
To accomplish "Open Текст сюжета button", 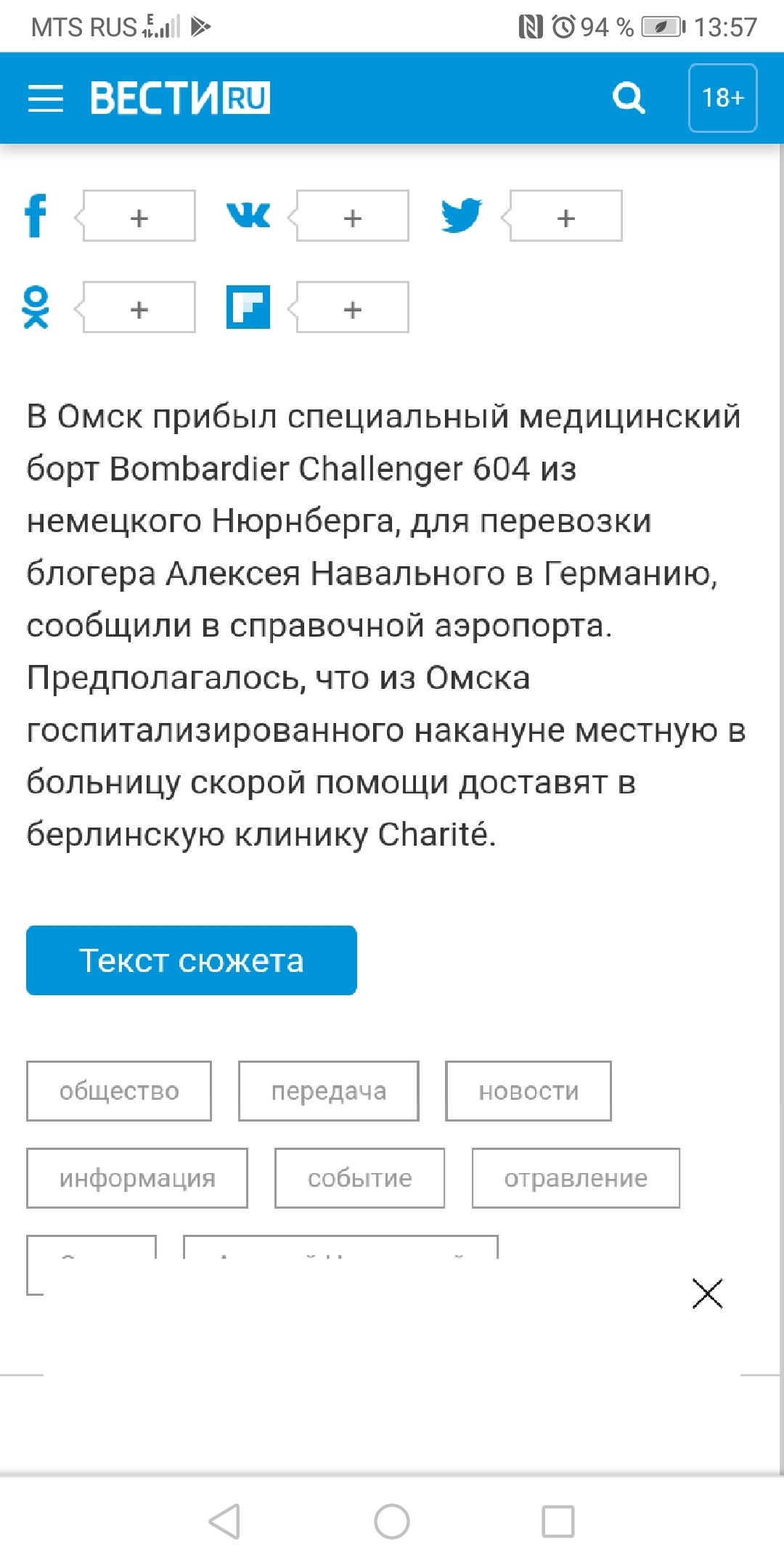I will tap(191, 960).
